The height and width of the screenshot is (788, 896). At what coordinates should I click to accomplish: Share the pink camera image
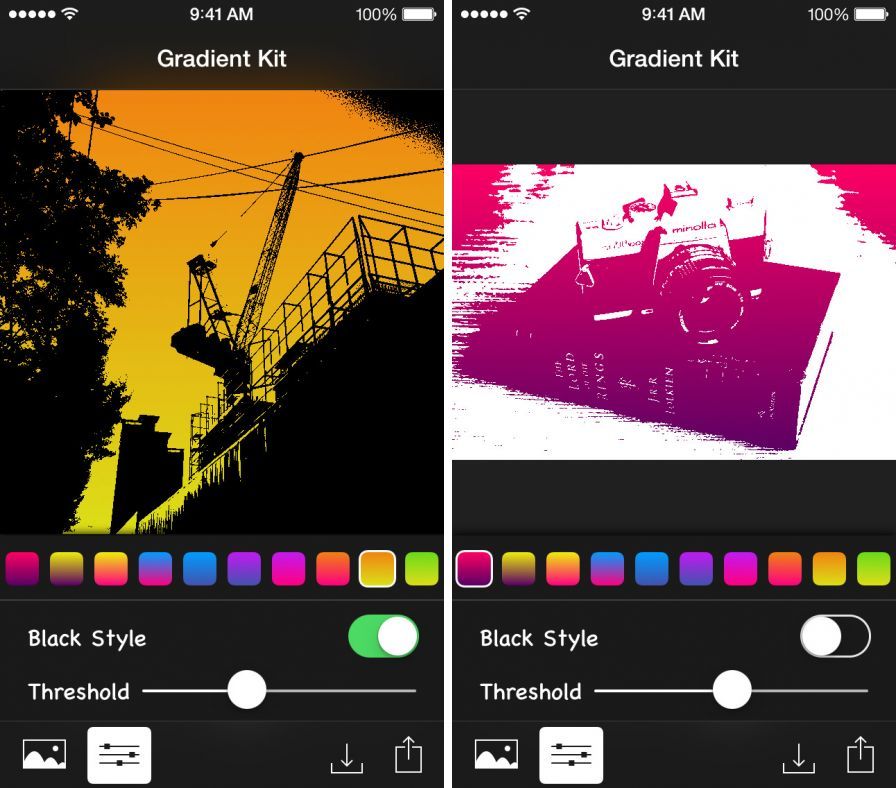tap(860, 755)
